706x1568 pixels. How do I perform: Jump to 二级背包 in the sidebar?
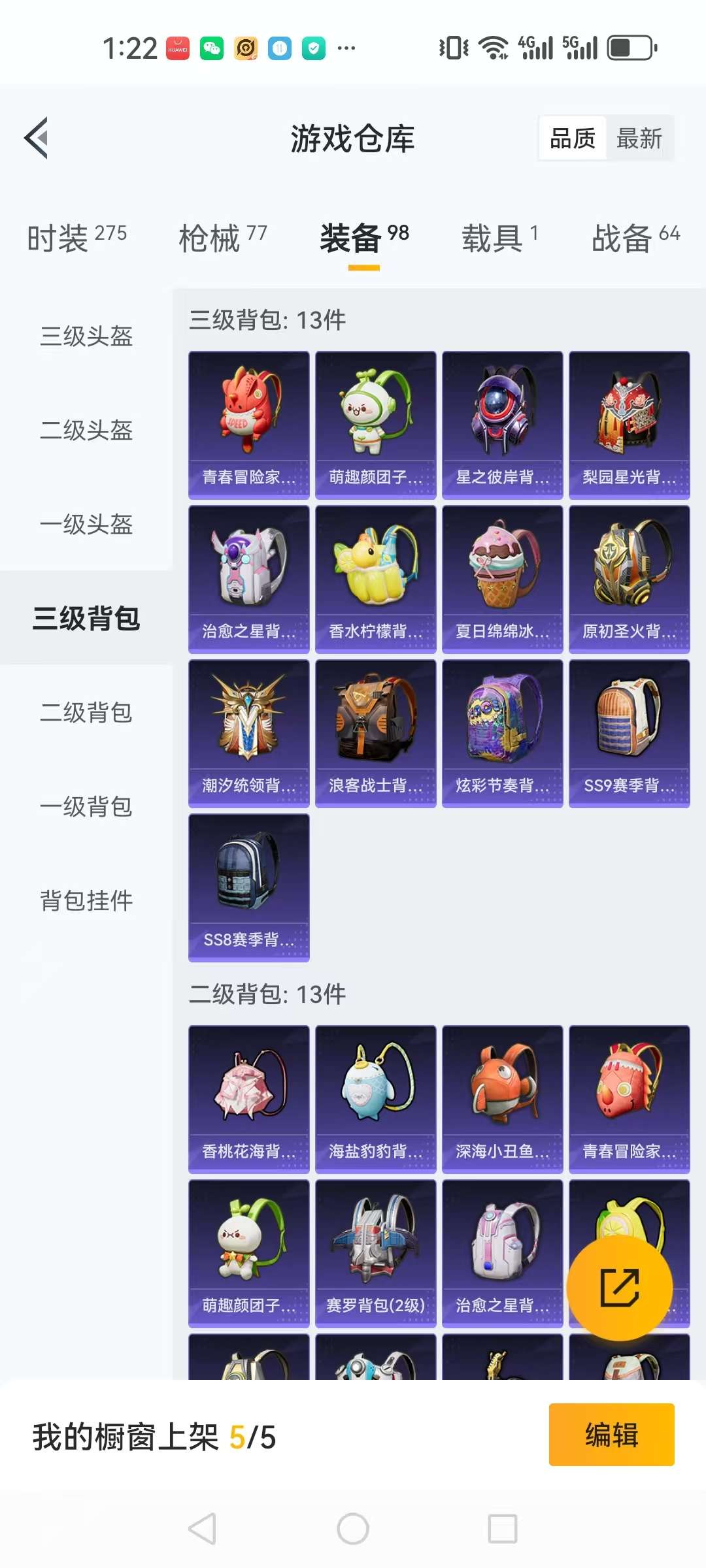(86, 713)
